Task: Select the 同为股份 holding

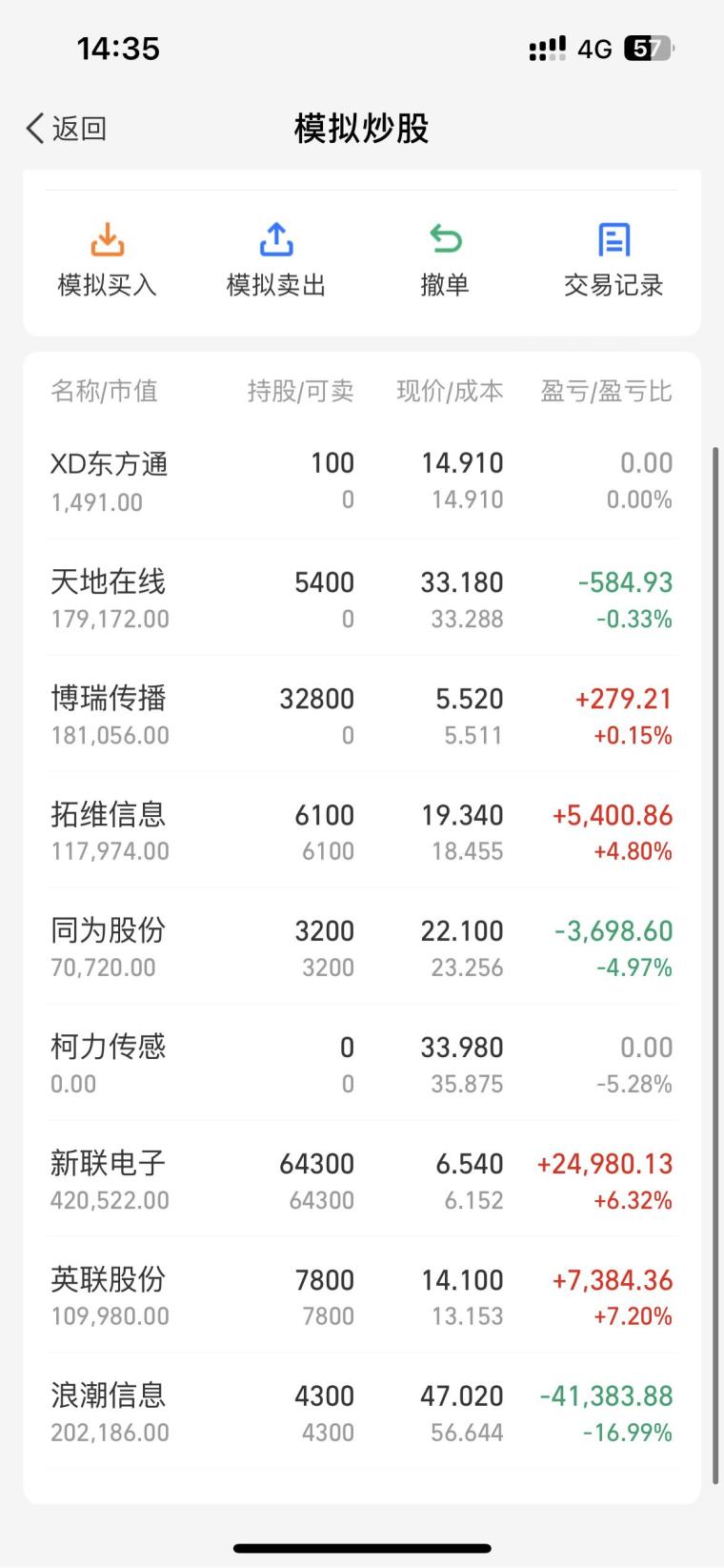Action: click(x=361, y=947)
